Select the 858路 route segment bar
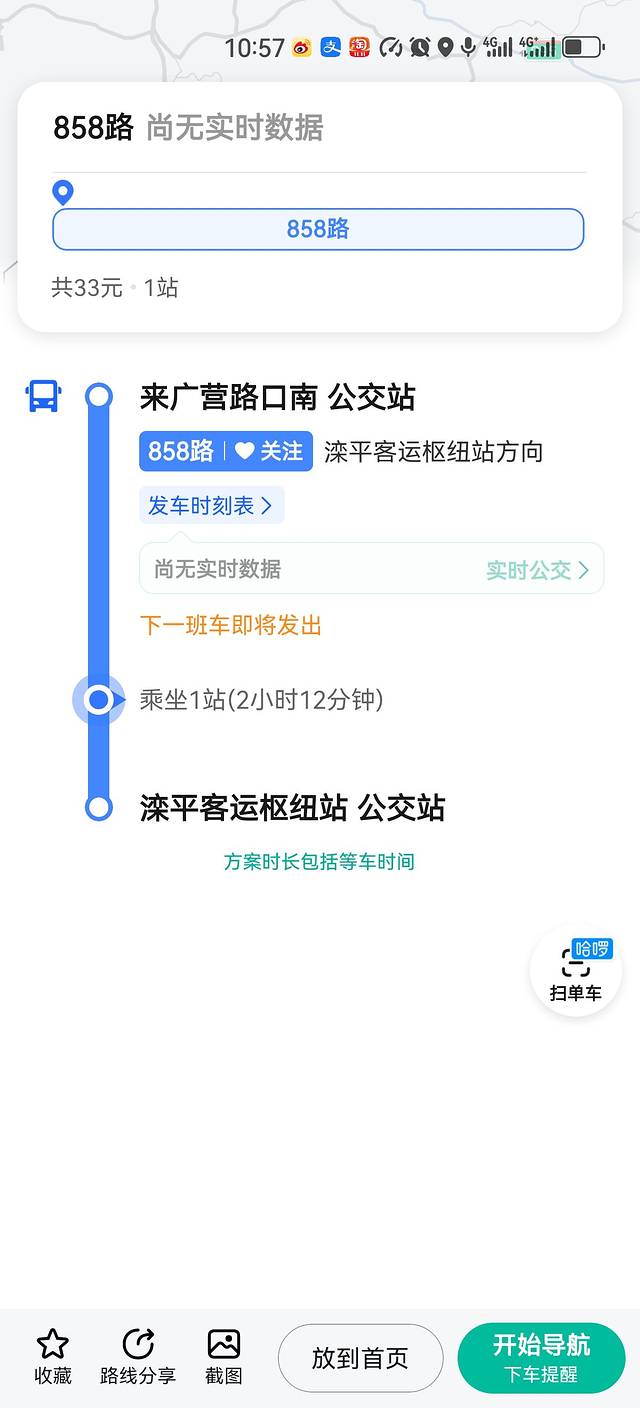This screenshot has width=640, height=1408. click(x=318, y=229)
